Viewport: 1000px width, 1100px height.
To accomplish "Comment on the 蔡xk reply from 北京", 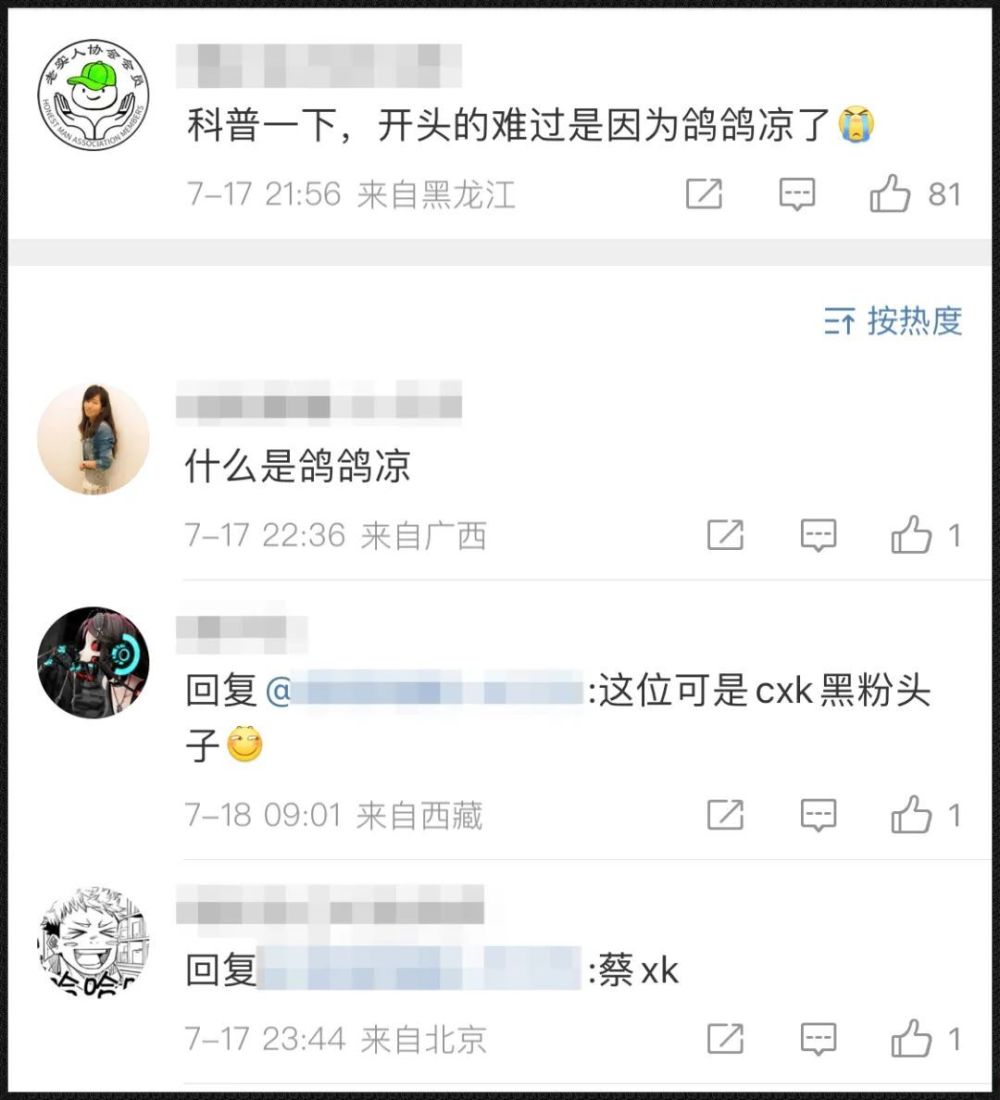I will [x=818, y=1038].
